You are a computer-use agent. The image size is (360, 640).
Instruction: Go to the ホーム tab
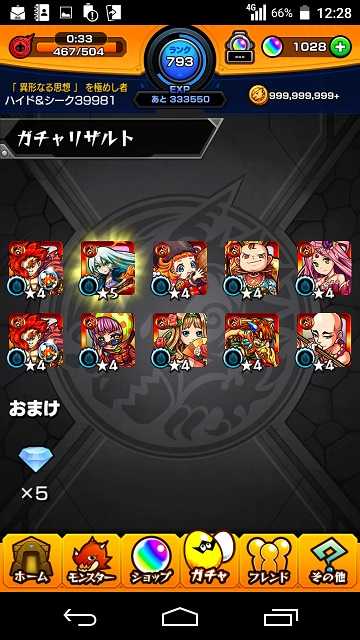point(31,563)
